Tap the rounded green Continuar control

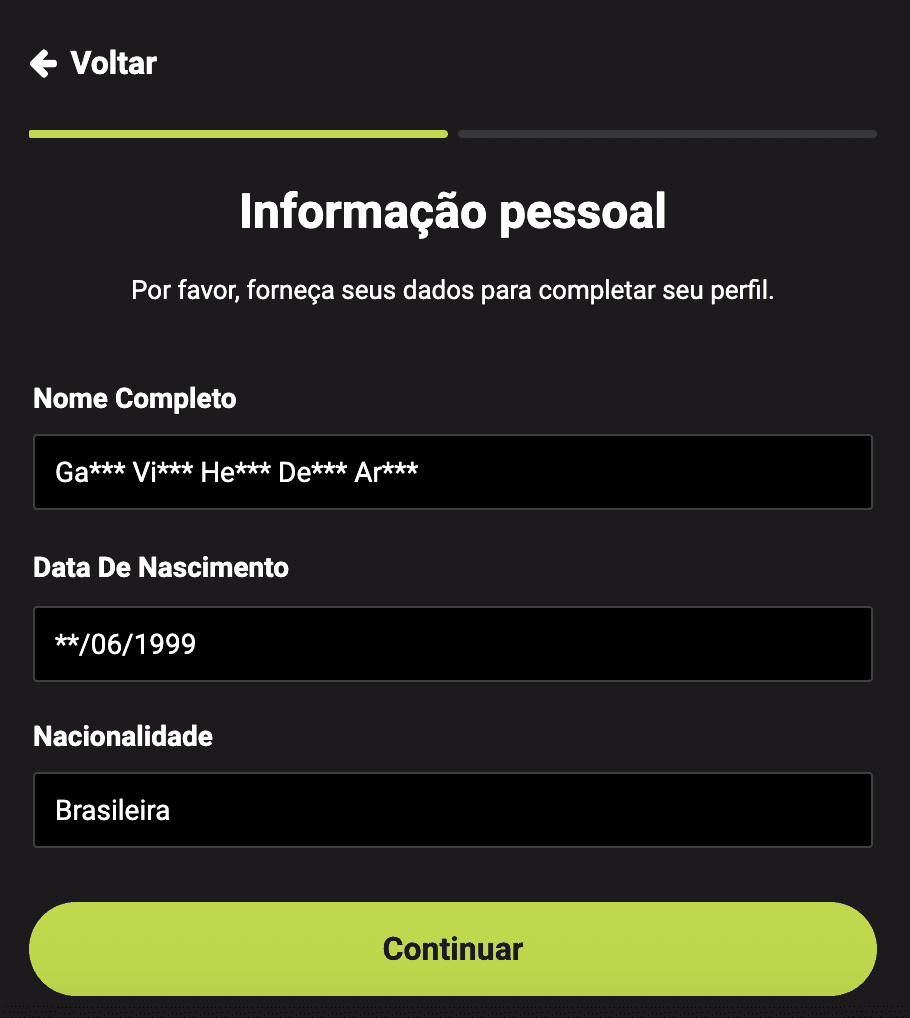pyautogui.click(x=453, y=948)
